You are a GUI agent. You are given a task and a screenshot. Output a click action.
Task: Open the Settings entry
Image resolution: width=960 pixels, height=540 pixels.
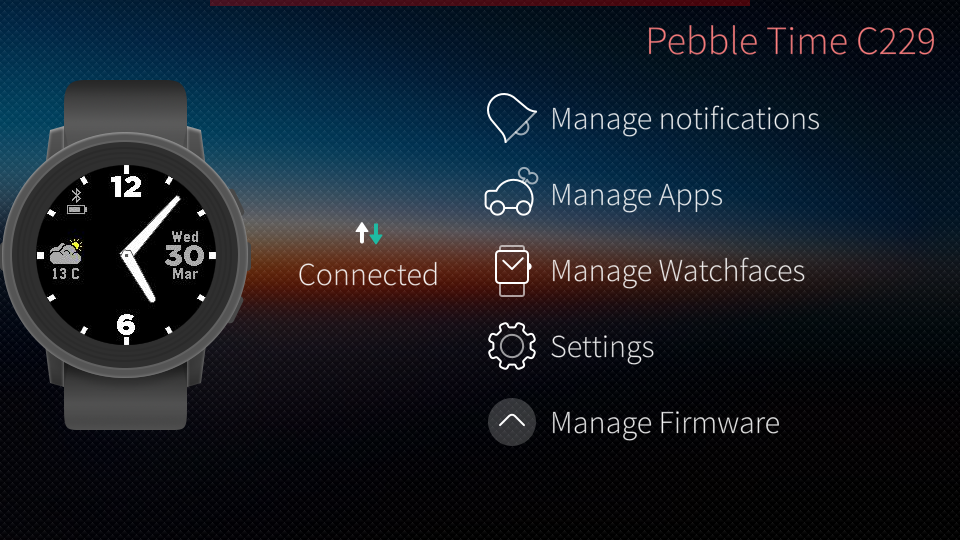coord(602,347)
